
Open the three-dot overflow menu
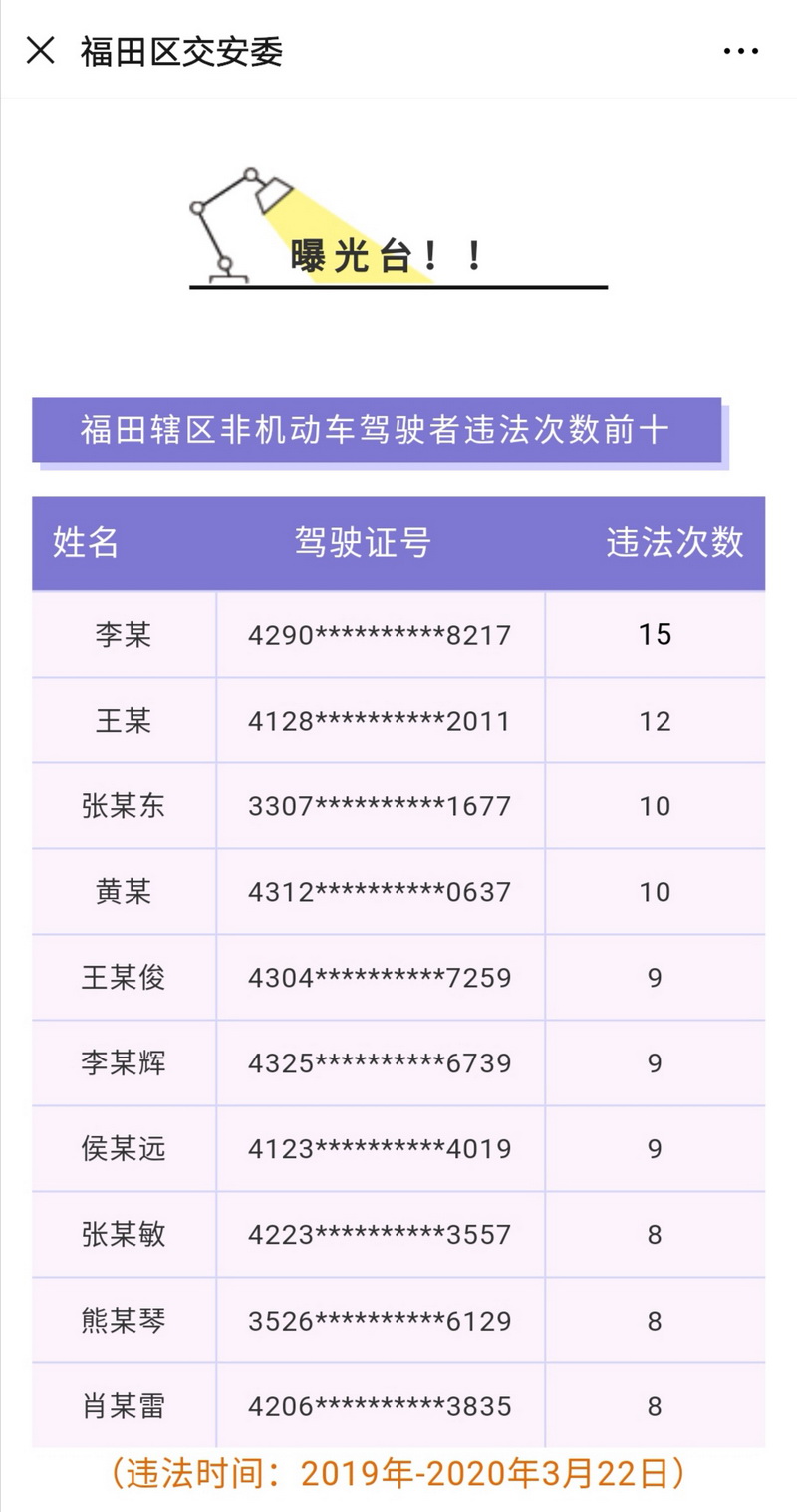pyautogui.click(x=741, y=52)
